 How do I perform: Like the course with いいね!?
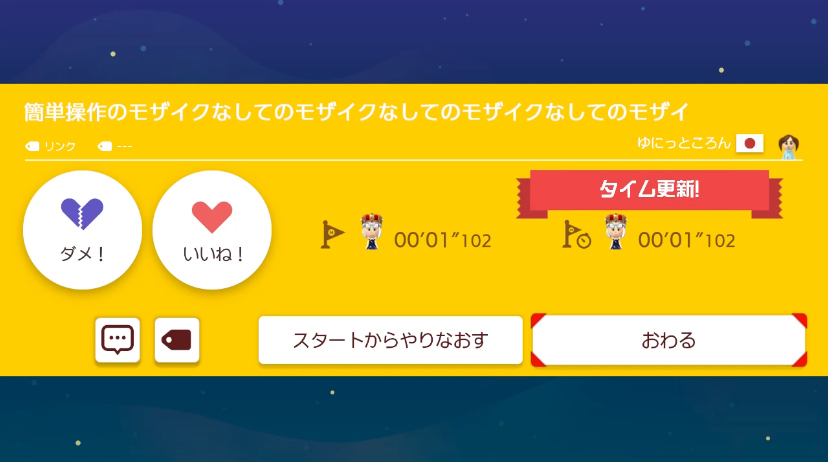click(x=212, y=230)
